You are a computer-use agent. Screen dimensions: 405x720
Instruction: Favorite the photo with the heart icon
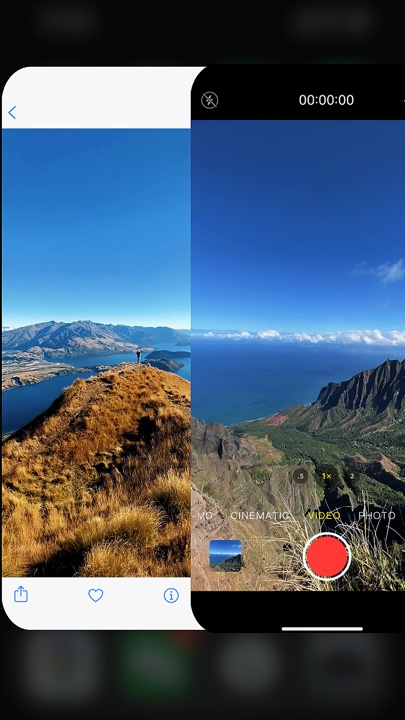96,596
